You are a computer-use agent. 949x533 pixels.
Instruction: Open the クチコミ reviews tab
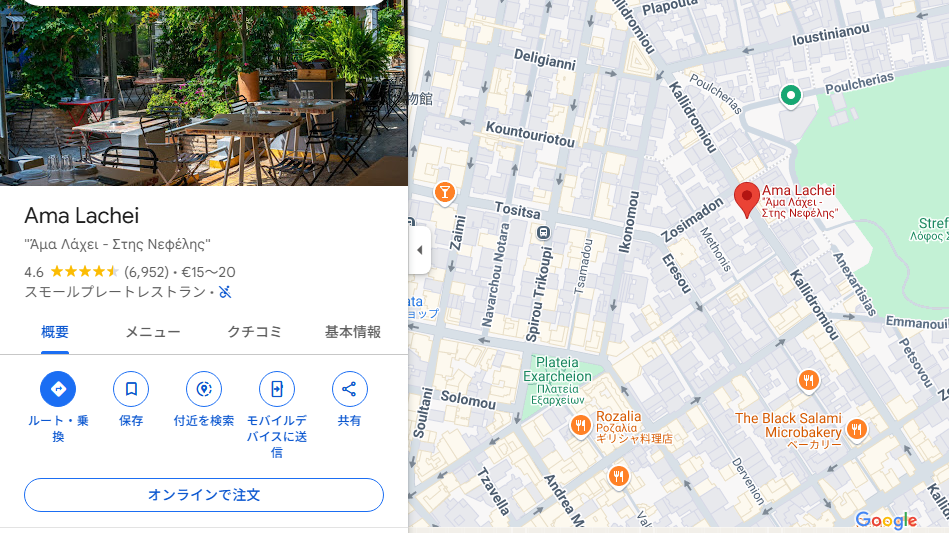pyautogui.click(x=254, y=332)
